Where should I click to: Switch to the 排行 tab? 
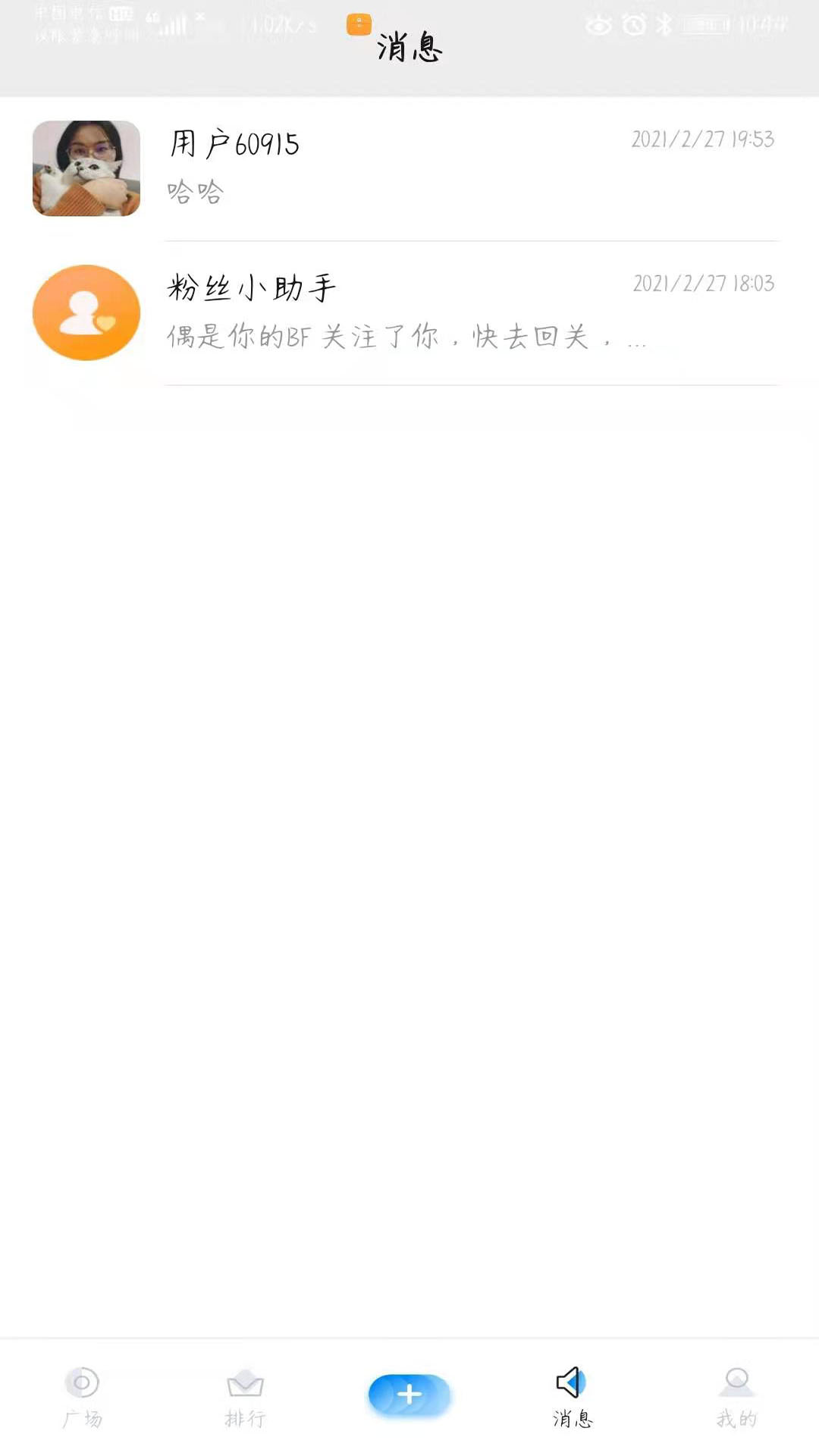(x=245, y=1397)
